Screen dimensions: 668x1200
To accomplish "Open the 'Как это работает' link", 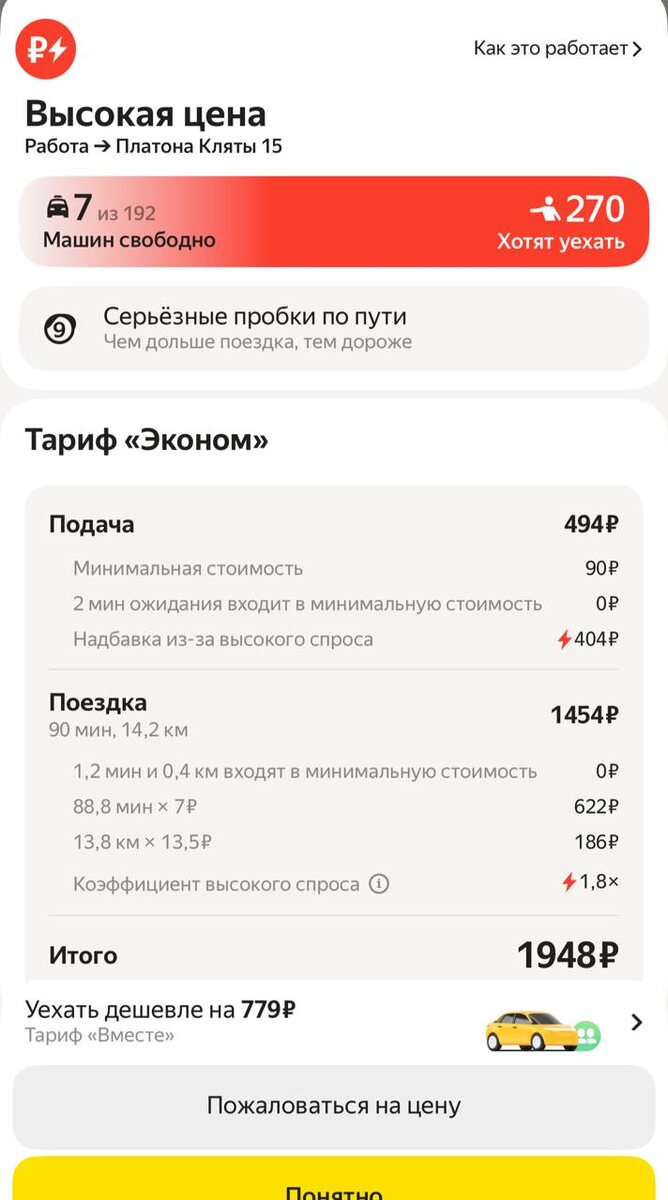I will coord(557,48).
